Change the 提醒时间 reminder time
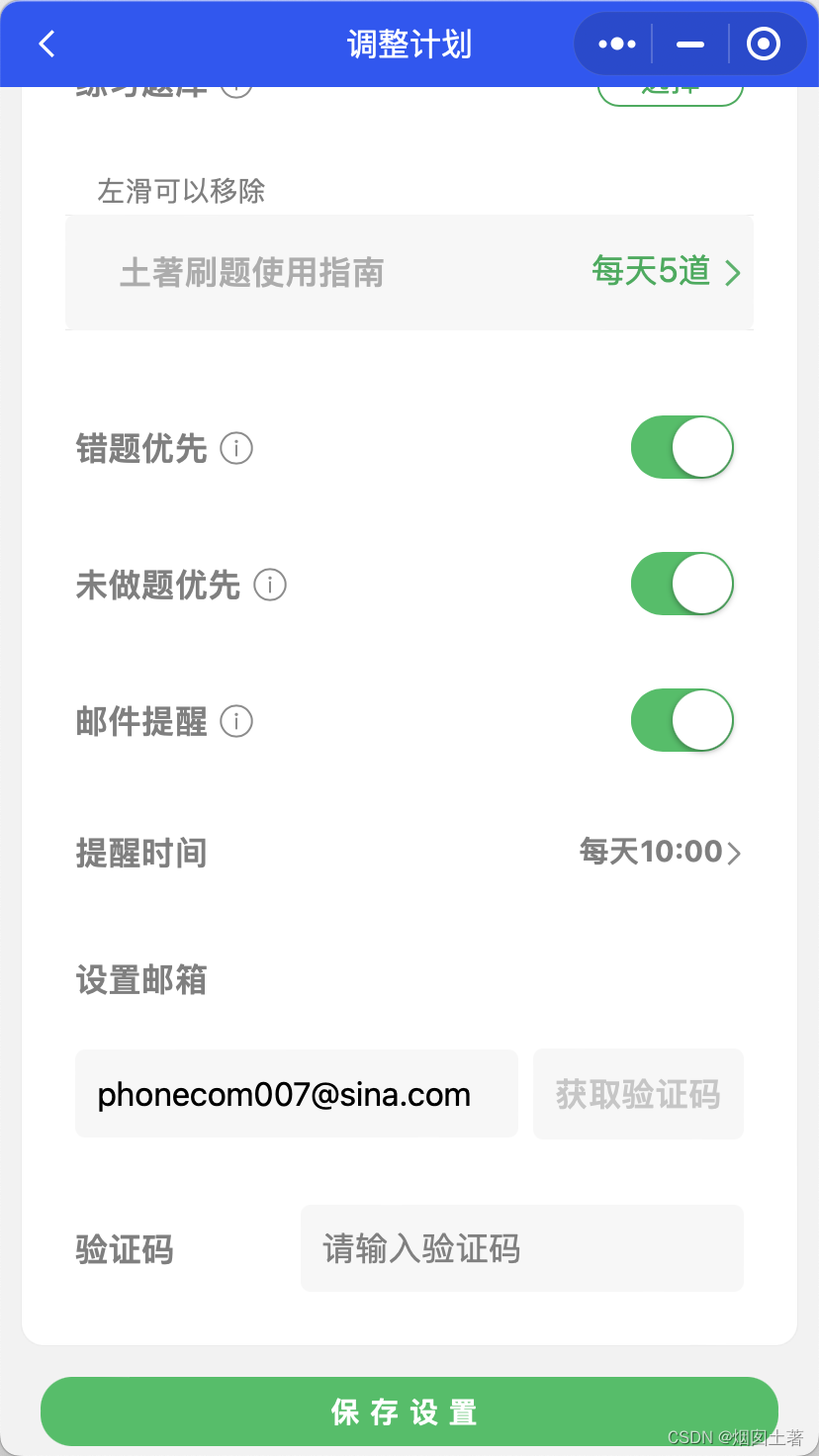 tap(659, 853)
